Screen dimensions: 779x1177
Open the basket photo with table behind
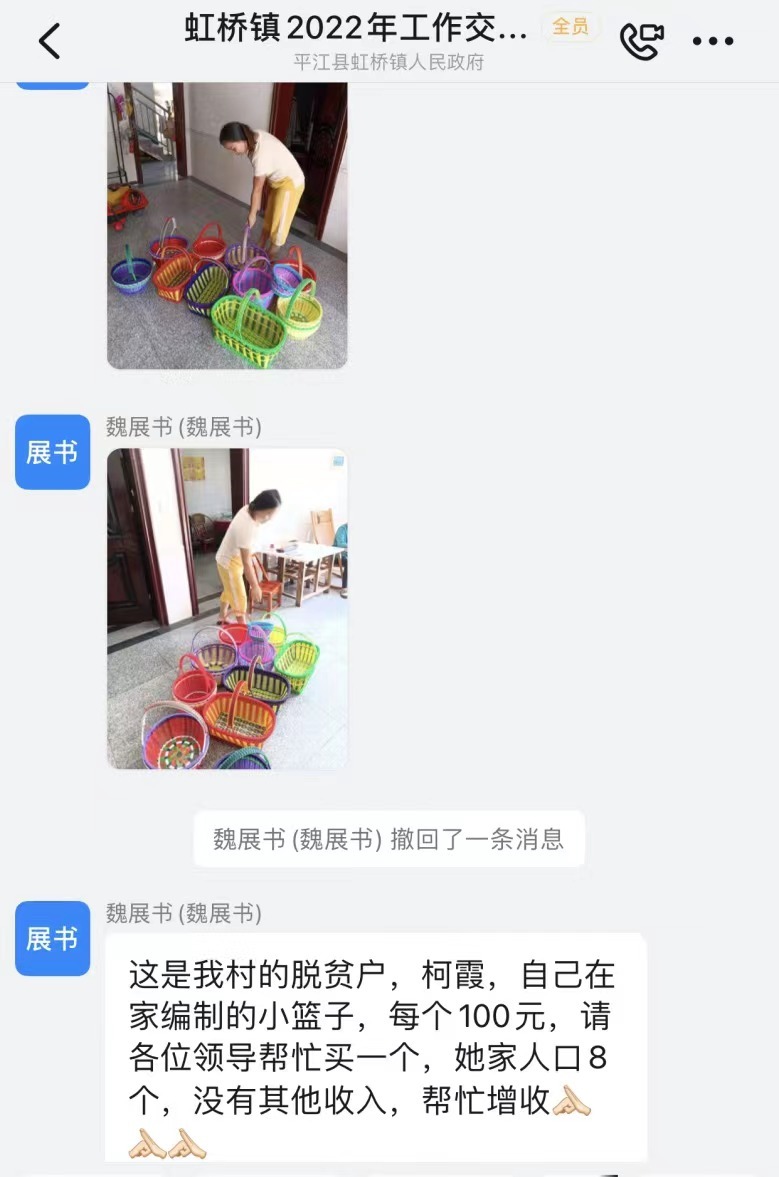tap(227, 608)
